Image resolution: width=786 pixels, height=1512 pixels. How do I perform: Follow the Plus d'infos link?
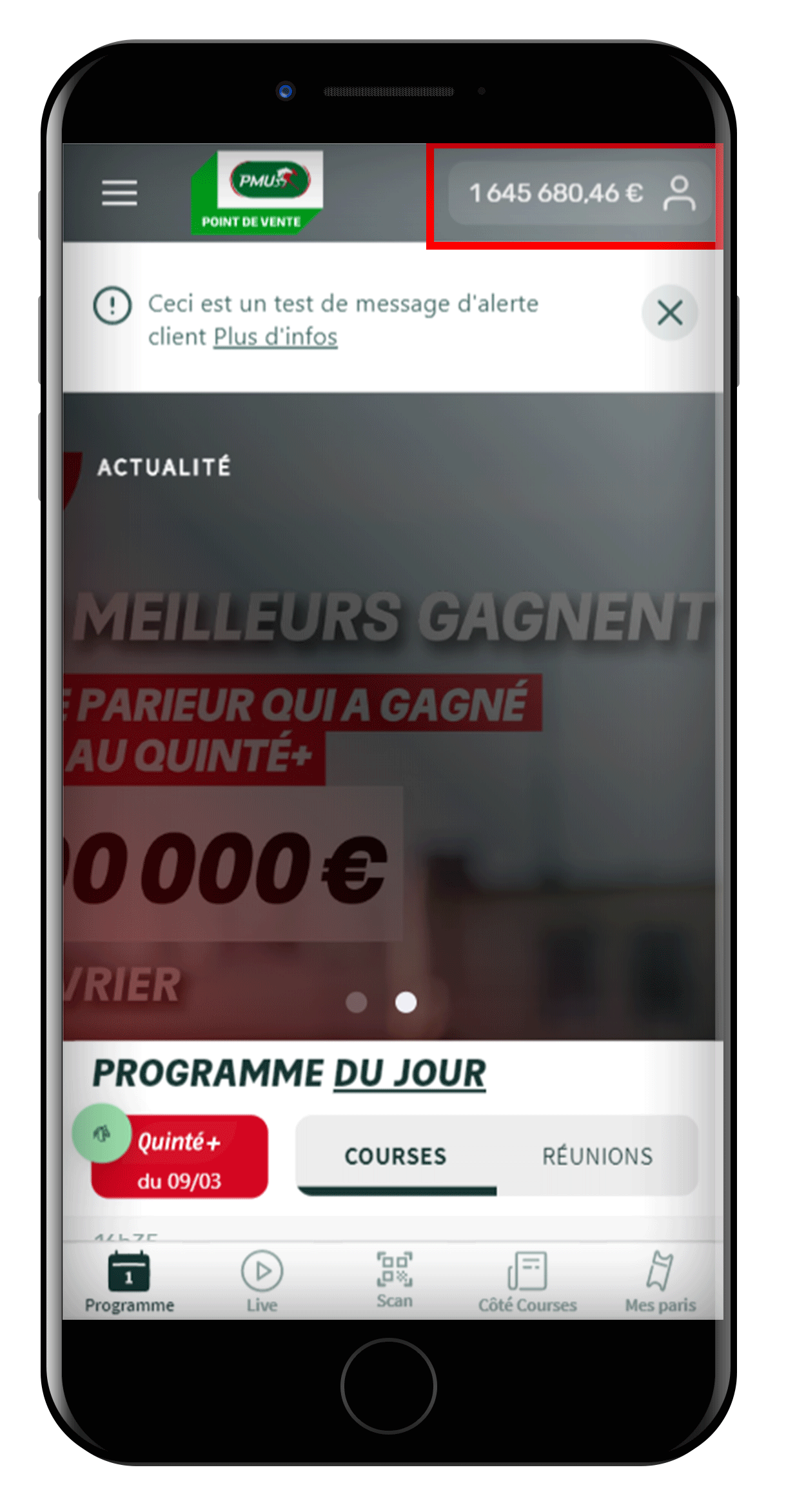(275, 337)
